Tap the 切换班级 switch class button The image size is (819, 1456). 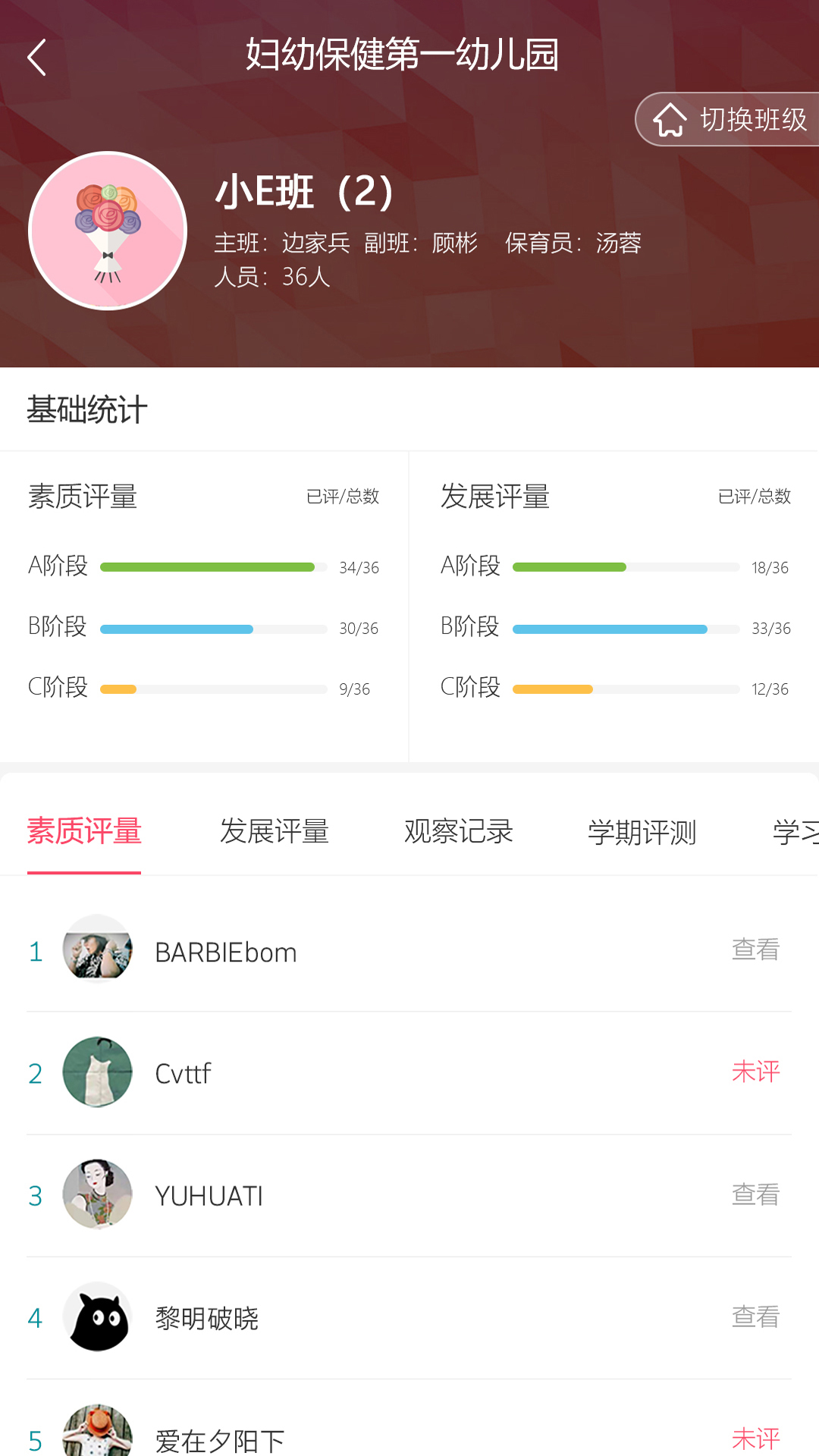[x=730, y=119]
